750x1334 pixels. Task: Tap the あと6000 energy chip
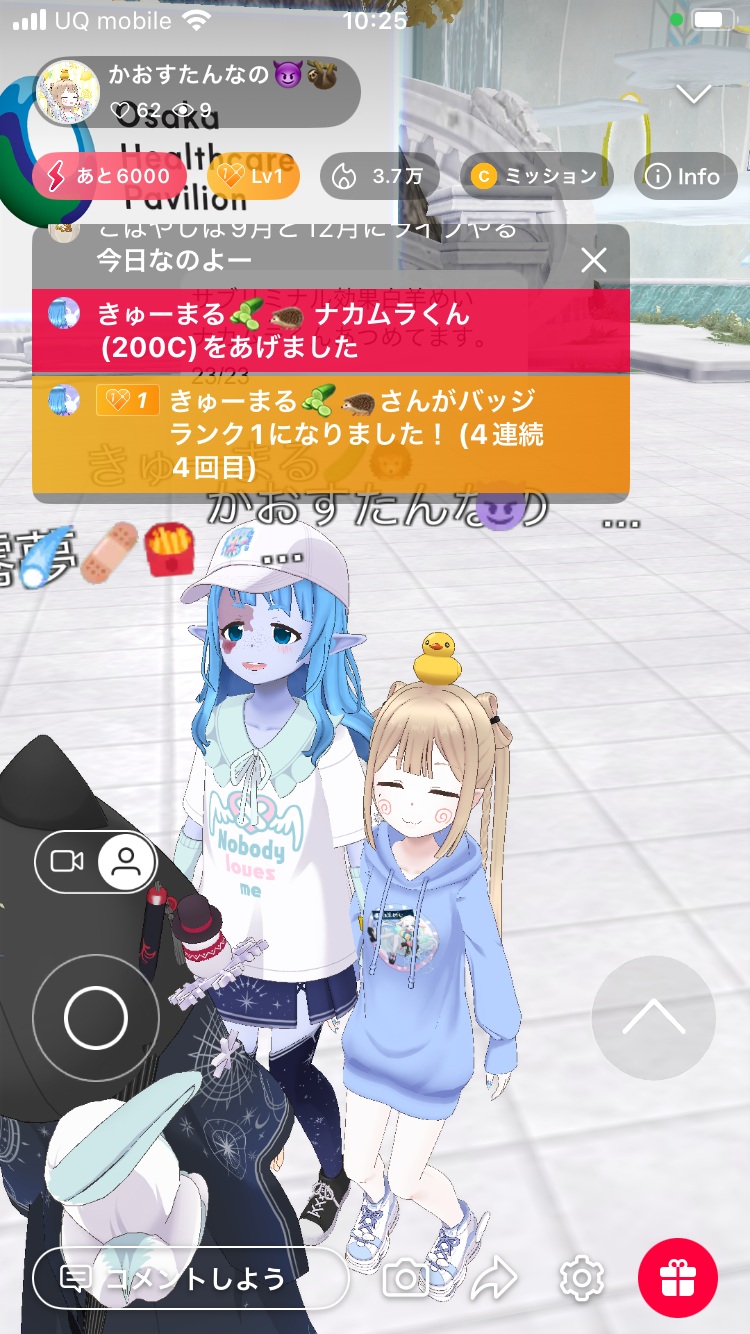[110, 177]
